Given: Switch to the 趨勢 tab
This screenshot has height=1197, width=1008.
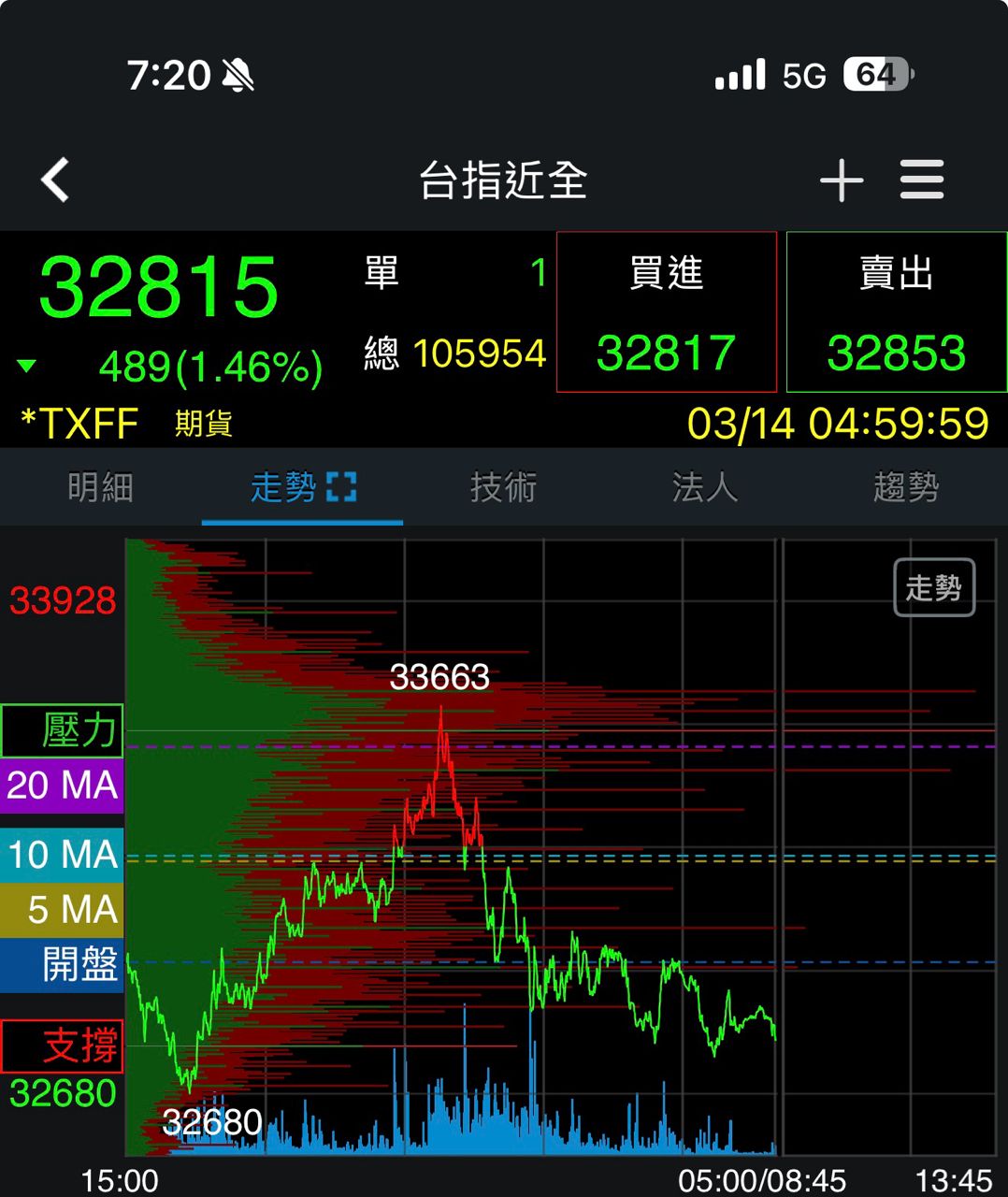Looking at the screenshot, I should pyautogui.click(x=905, y=487).
